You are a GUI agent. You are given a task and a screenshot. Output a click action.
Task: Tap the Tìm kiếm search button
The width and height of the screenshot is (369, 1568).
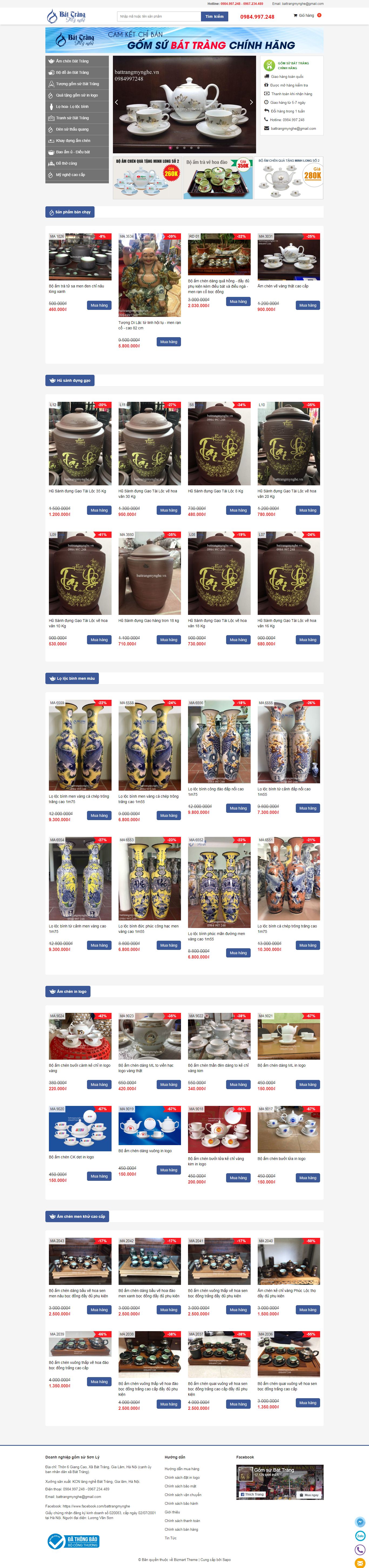[x=214, y=16]
